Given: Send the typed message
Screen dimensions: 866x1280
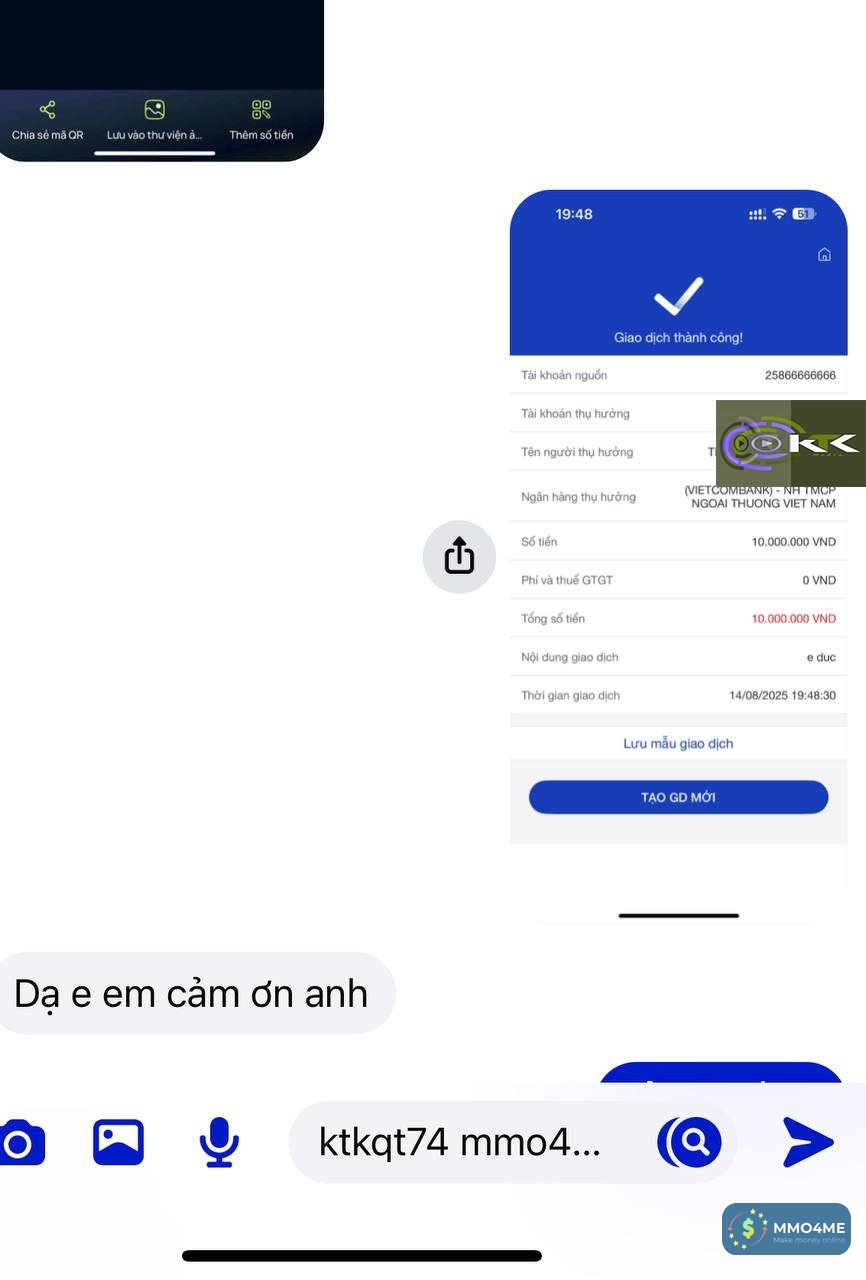Looking at the screenshot, I should pos(807,1142).
